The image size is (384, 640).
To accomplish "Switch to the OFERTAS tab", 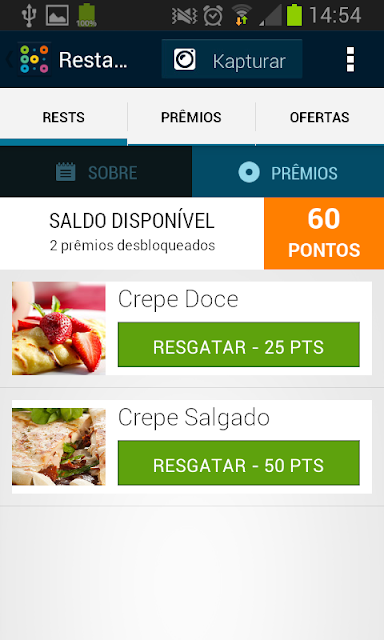I will coord(320,118).
